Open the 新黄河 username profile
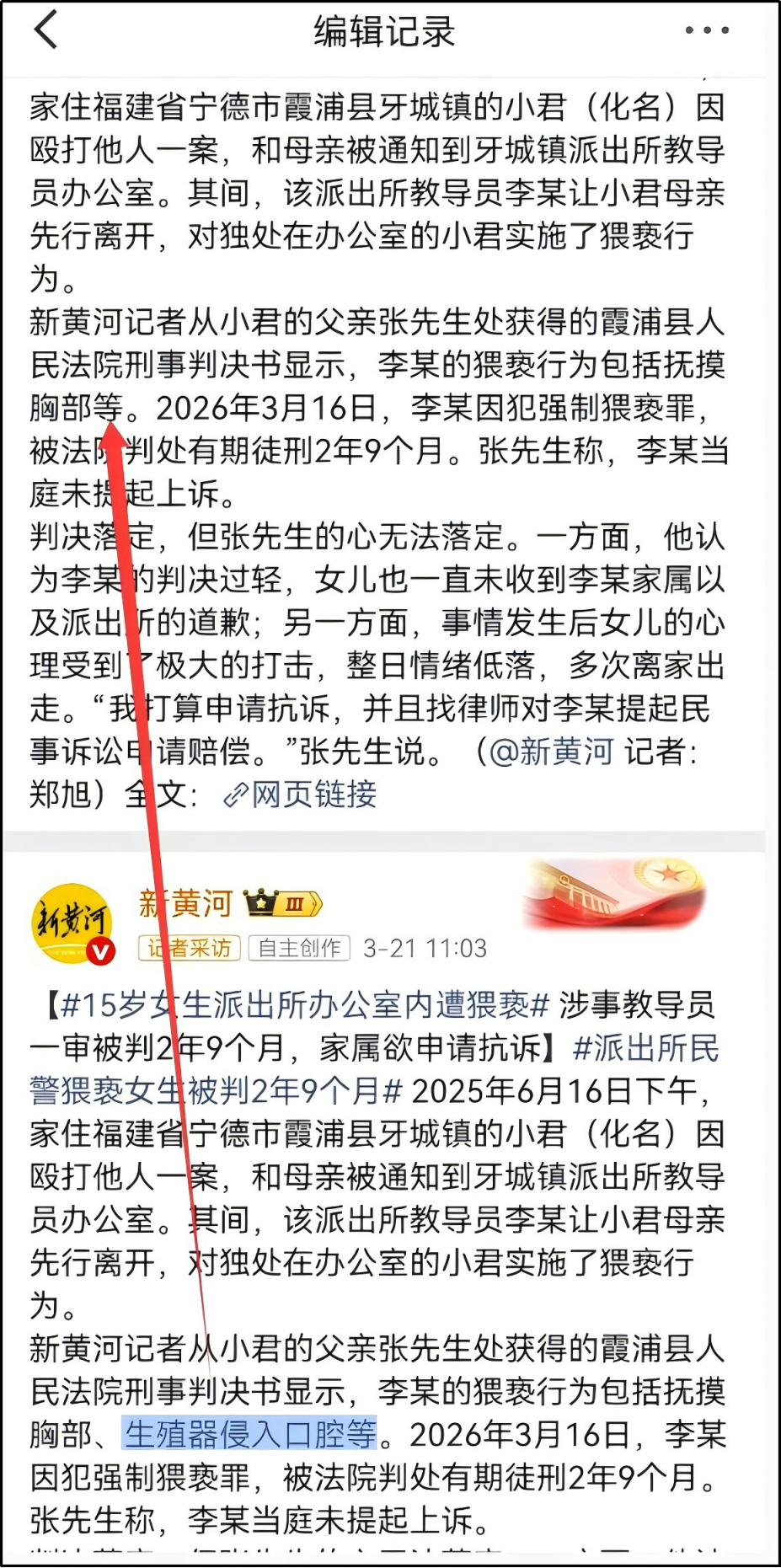 185,903
